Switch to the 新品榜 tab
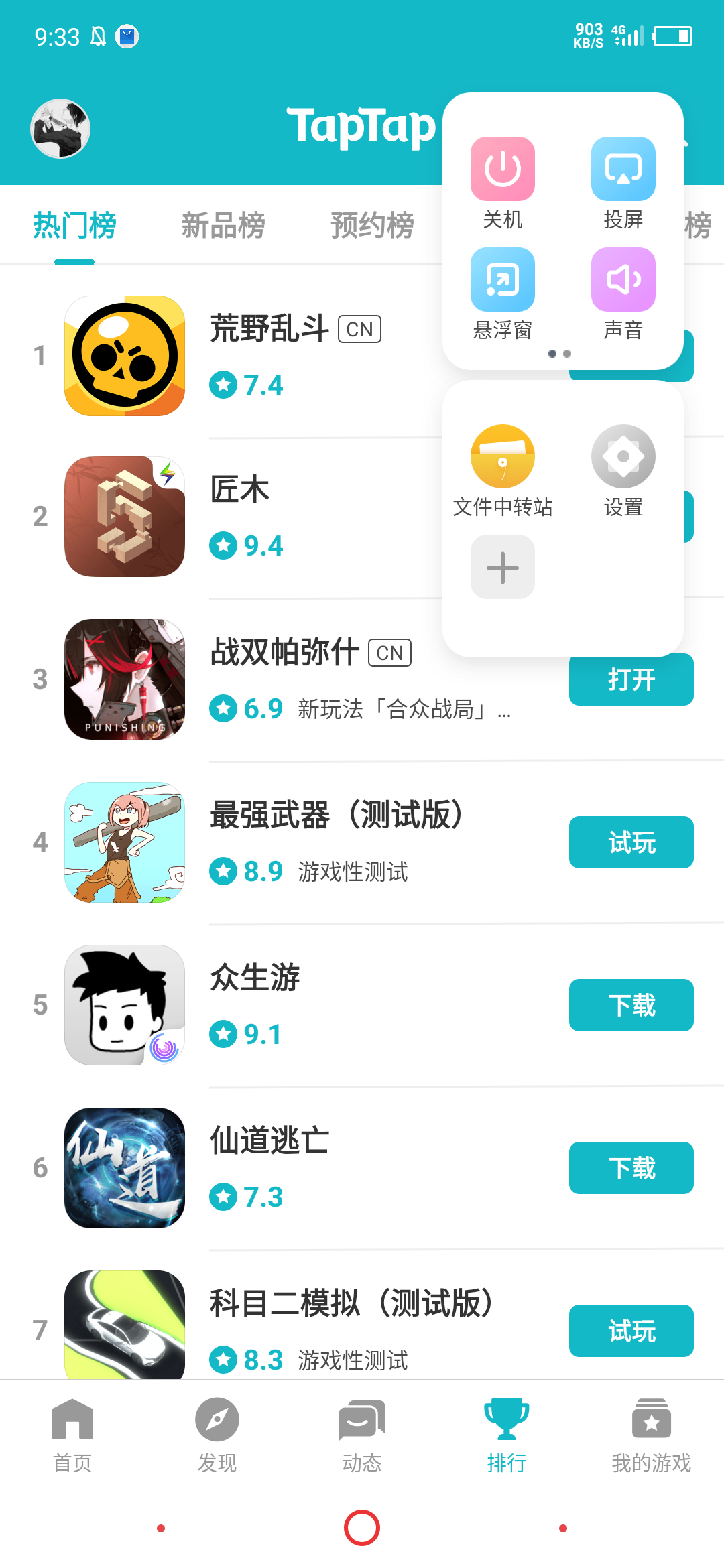Viewport: 724px width, 1568px height. point(223,225)
